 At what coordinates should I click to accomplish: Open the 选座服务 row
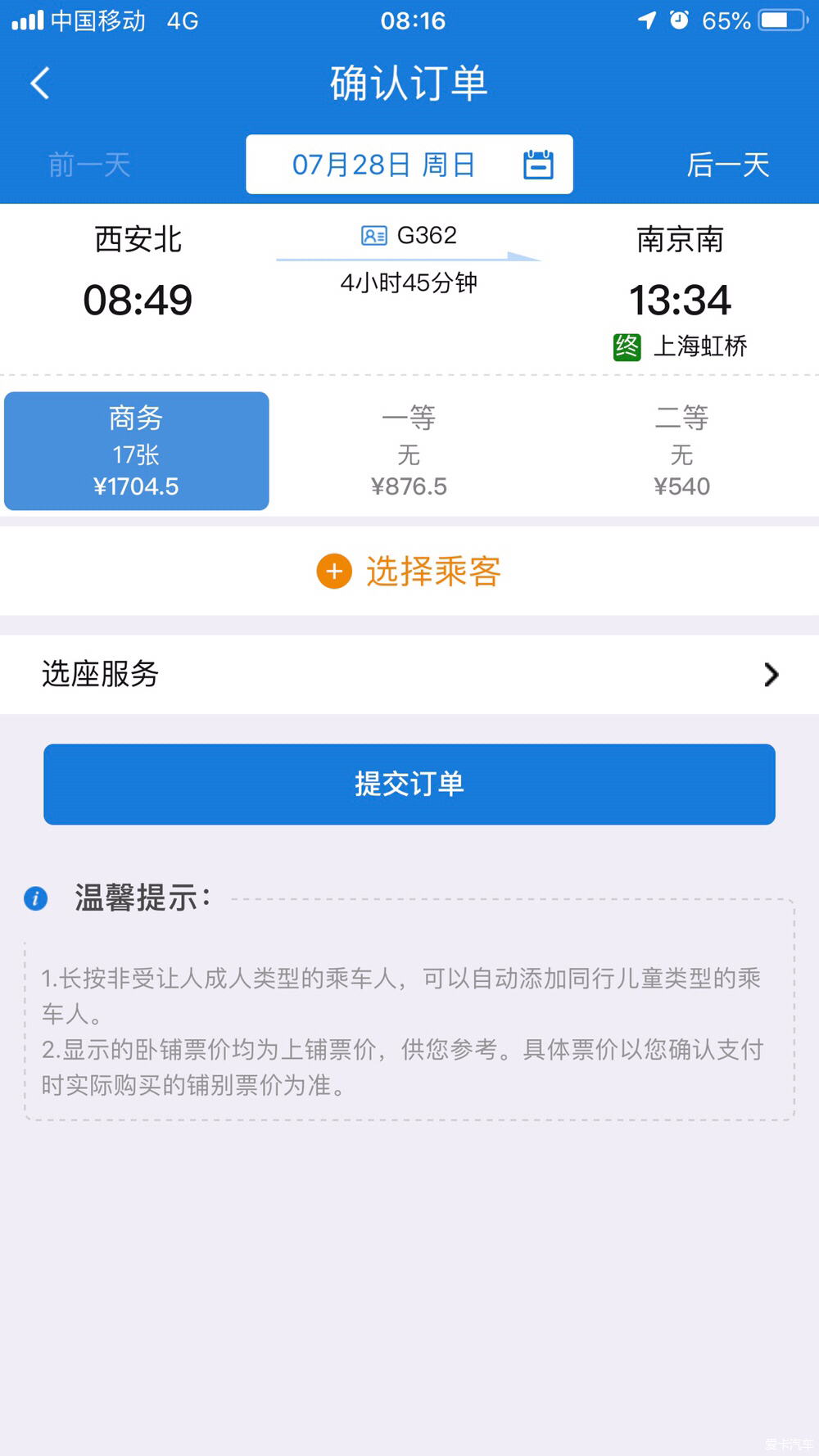[409, 675]
